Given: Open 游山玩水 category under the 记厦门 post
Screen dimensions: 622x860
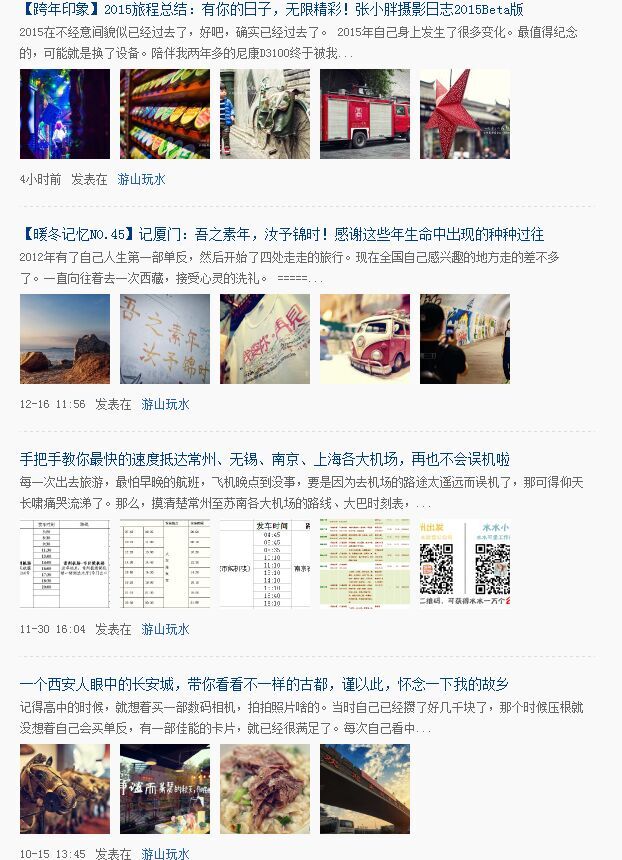Looking at the screenshot, I should pyautogui.click(x=165, y=404).
